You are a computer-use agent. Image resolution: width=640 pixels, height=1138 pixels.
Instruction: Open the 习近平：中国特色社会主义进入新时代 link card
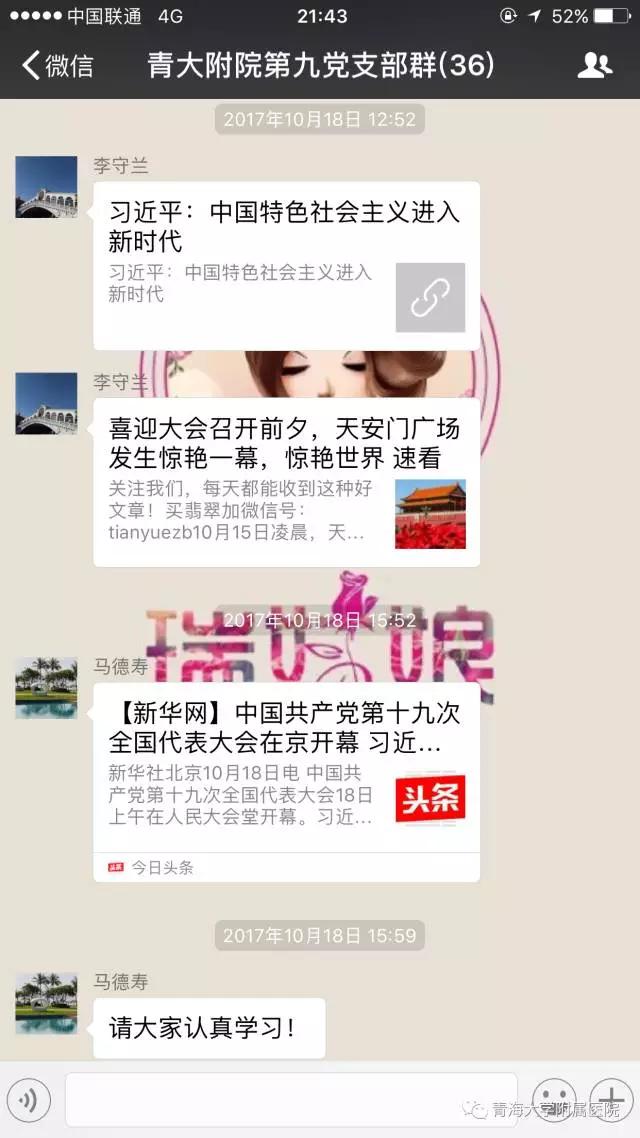click(x=286, y=265)
